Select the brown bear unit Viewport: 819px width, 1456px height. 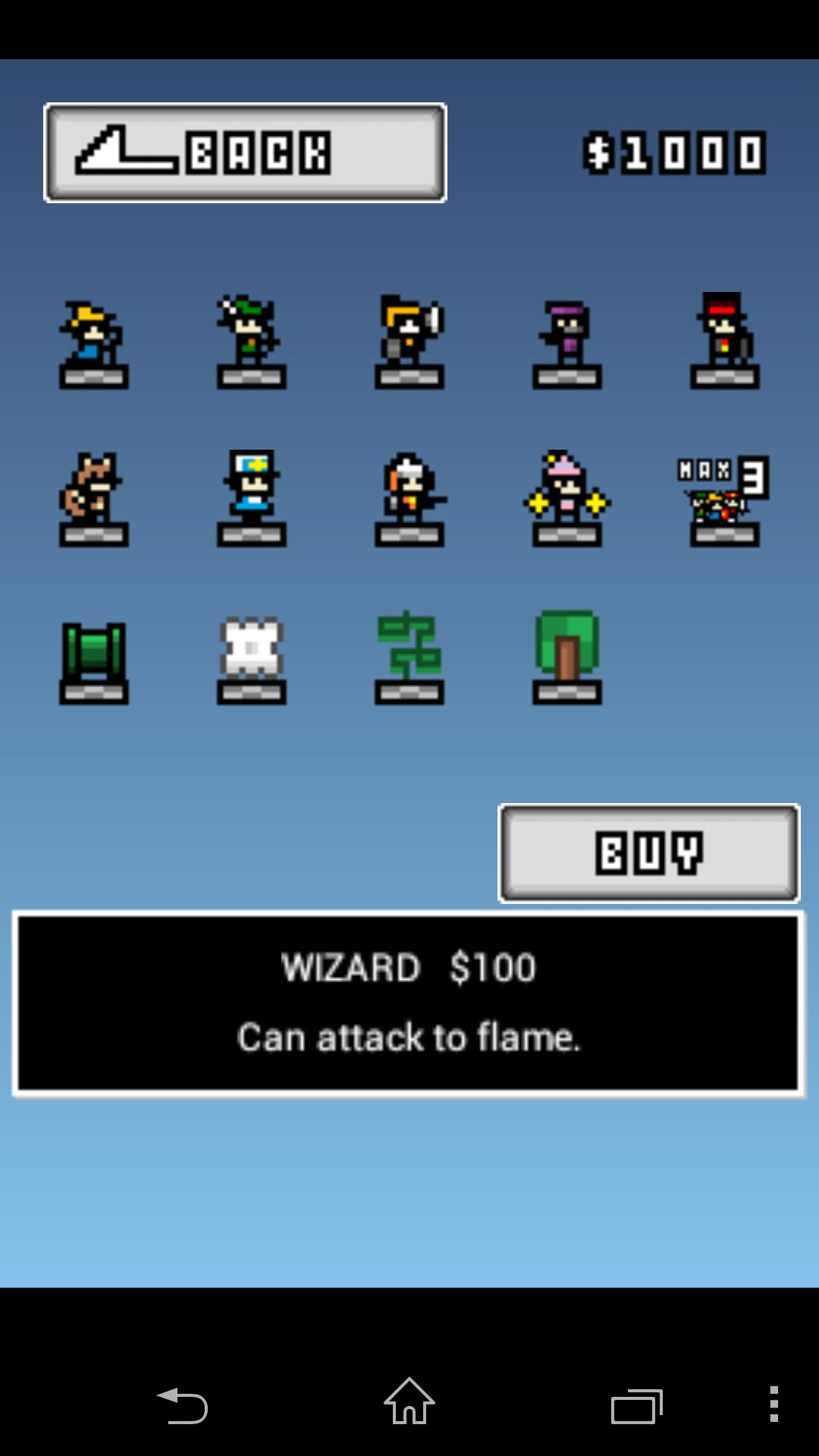pos(94,500)
